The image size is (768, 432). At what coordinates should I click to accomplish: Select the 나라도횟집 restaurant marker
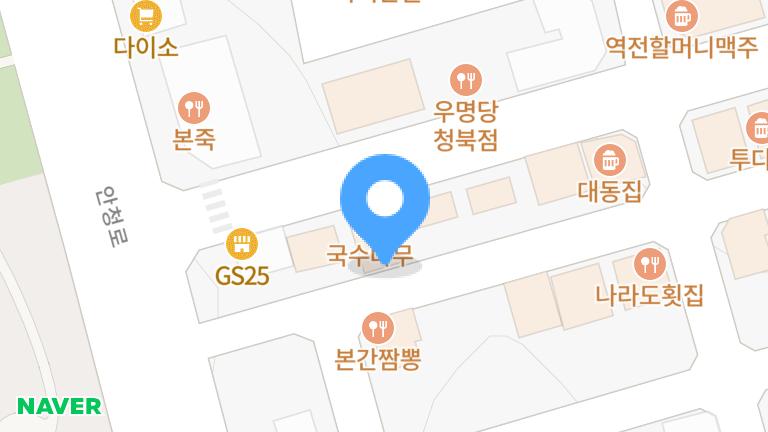(650, 265)
